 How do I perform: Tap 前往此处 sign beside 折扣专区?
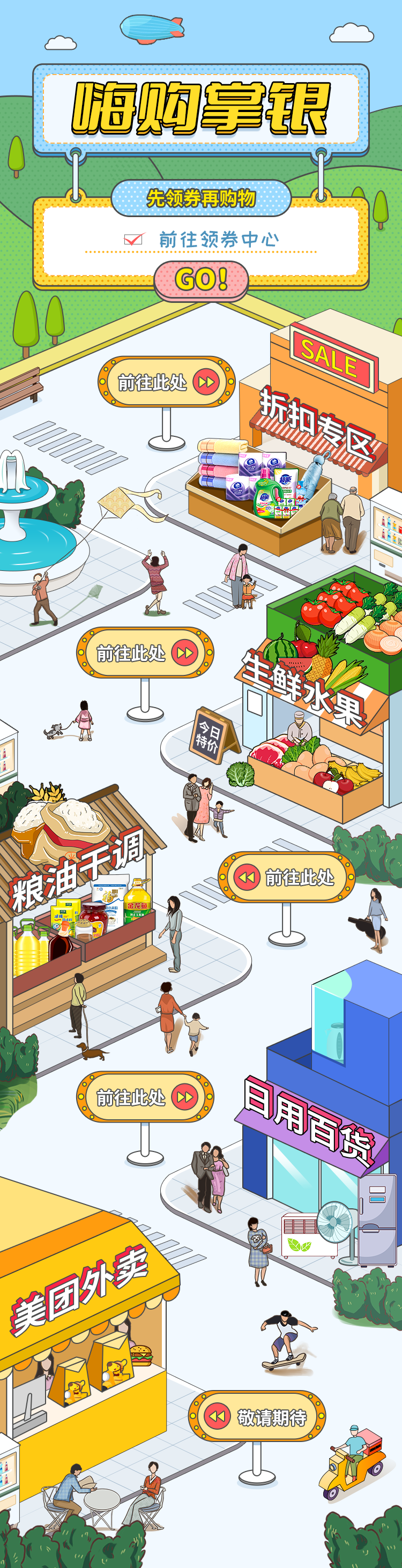click(166, 382)
